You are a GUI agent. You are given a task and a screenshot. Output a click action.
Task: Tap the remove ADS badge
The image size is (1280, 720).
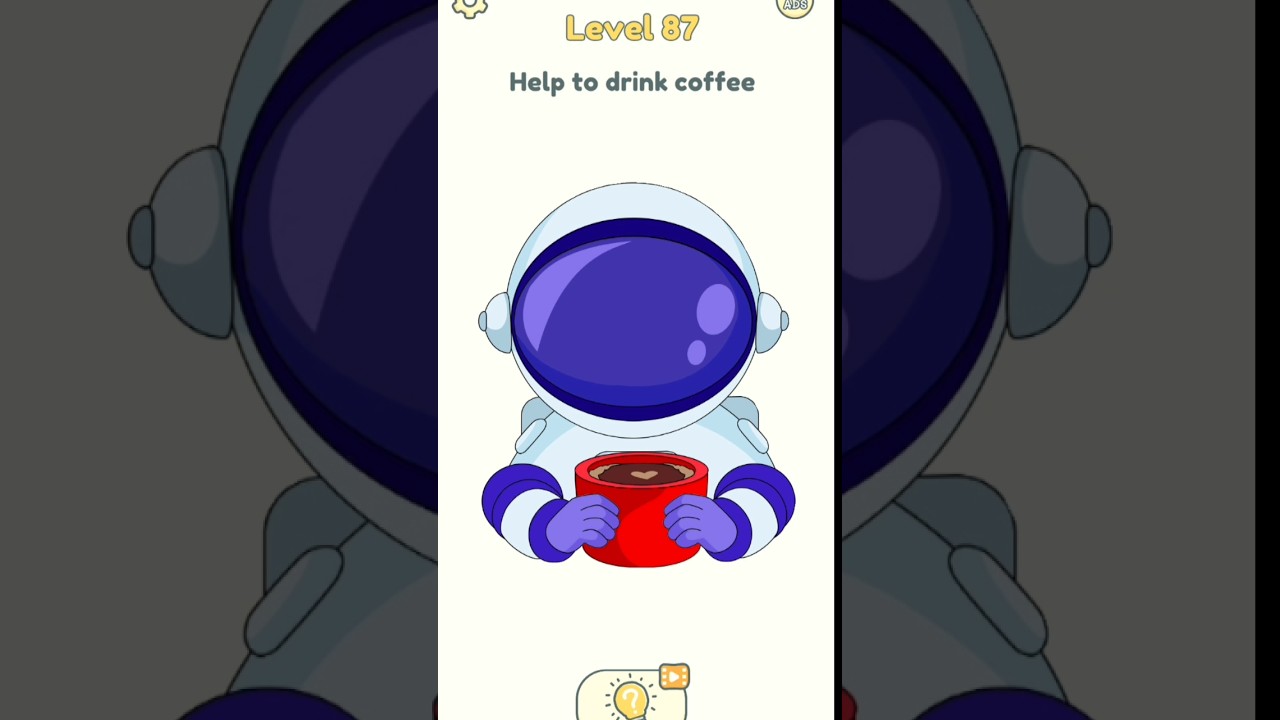coord(794,6)
